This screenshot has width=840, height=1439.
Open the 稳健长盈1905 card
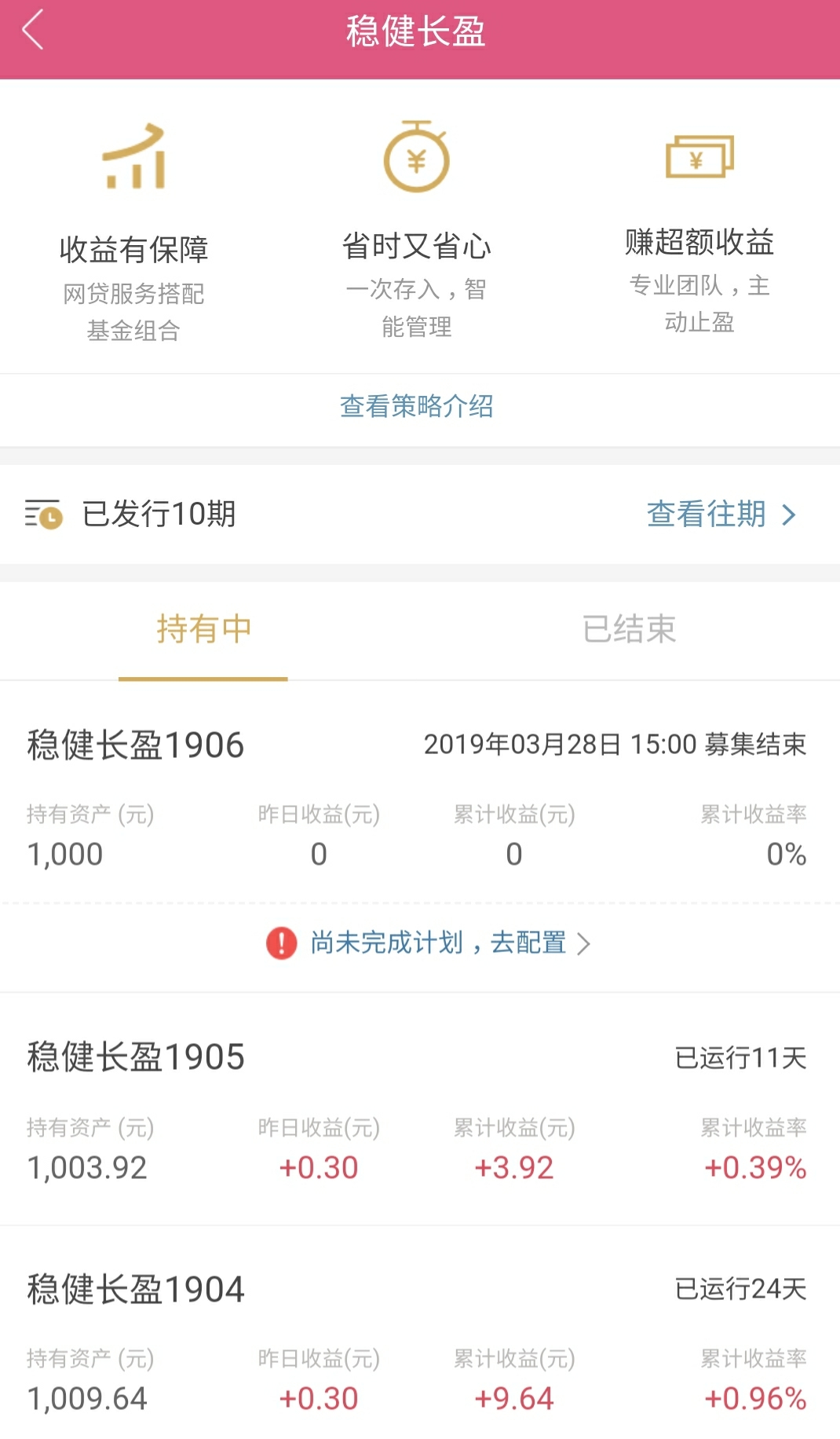[420, 1109]
